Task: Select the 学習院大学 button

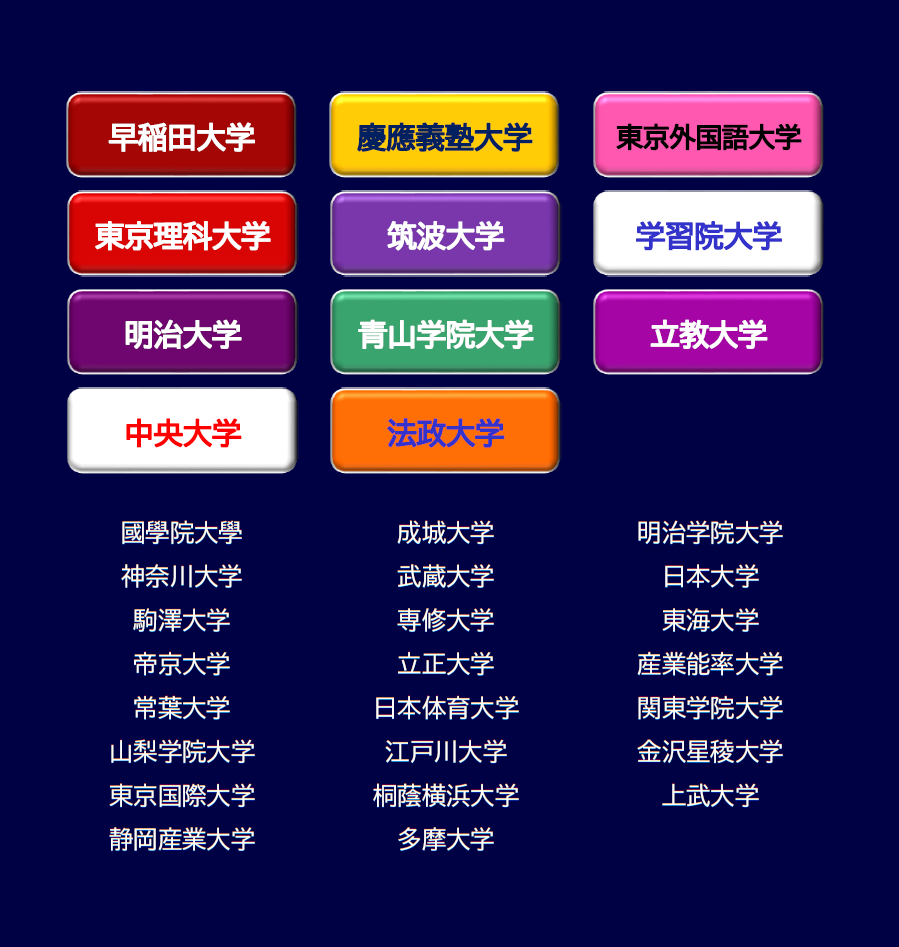Action: tap(708, 234)
